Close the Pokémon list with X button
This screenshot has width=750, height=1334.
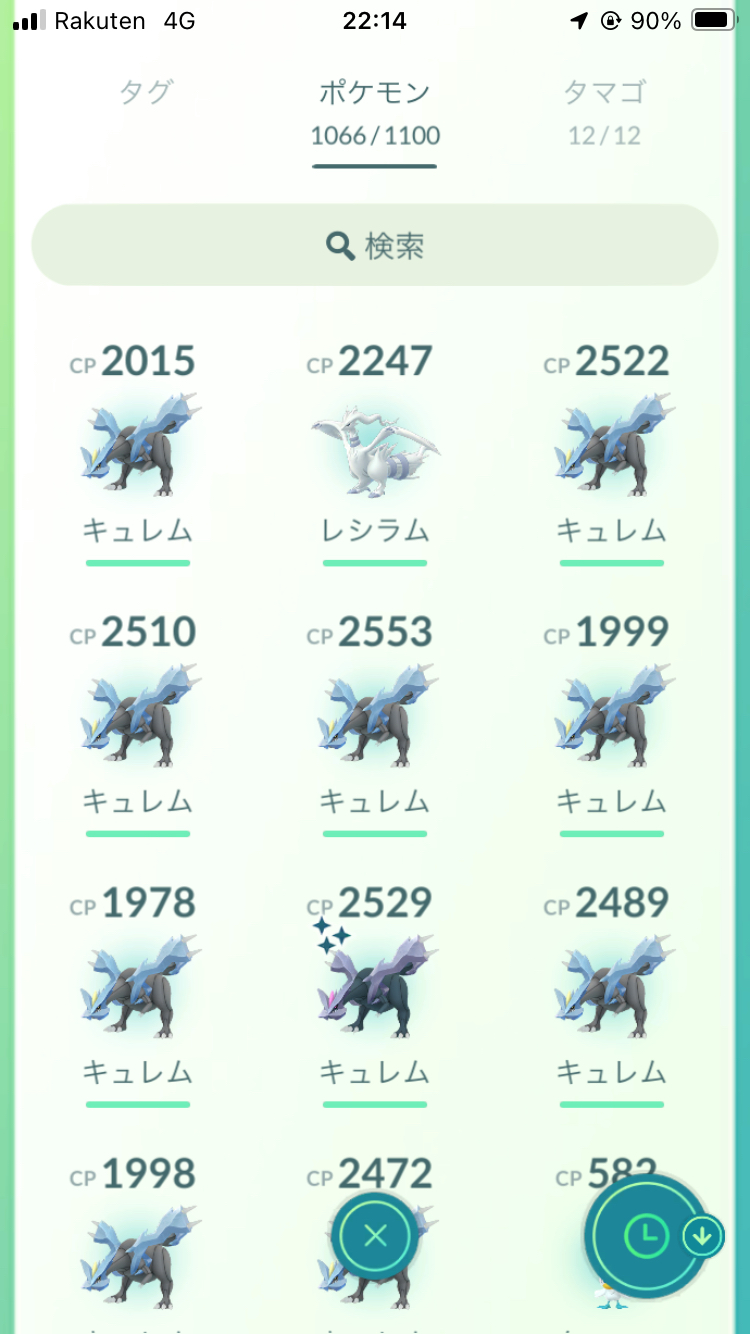point(375,1237)
